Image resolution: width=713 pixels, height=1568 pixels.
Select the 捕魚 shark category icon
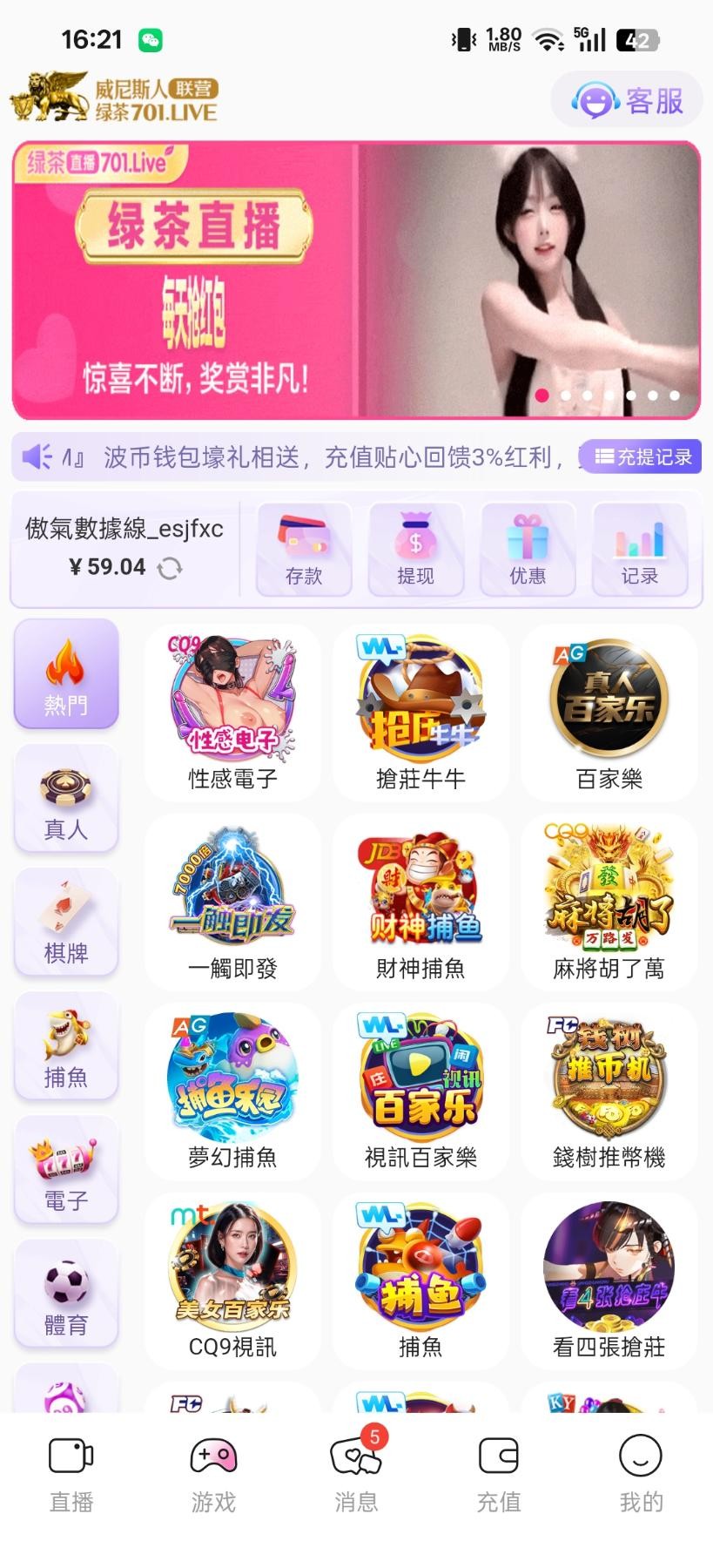(x=65, y=1048)
